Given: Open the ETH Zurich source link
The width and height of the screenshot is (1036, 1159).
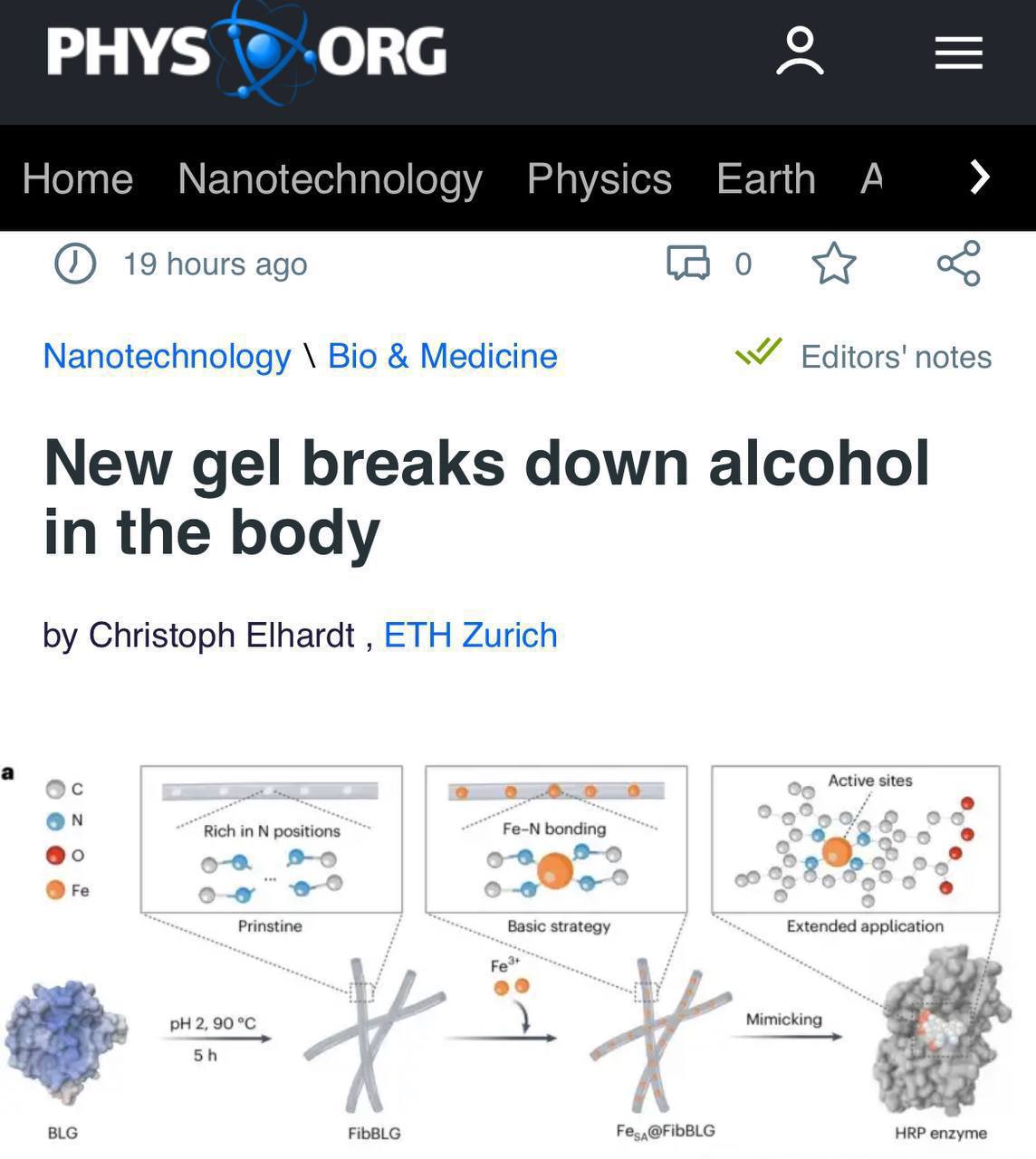Looking at the screenshot, I should (470, 635).
